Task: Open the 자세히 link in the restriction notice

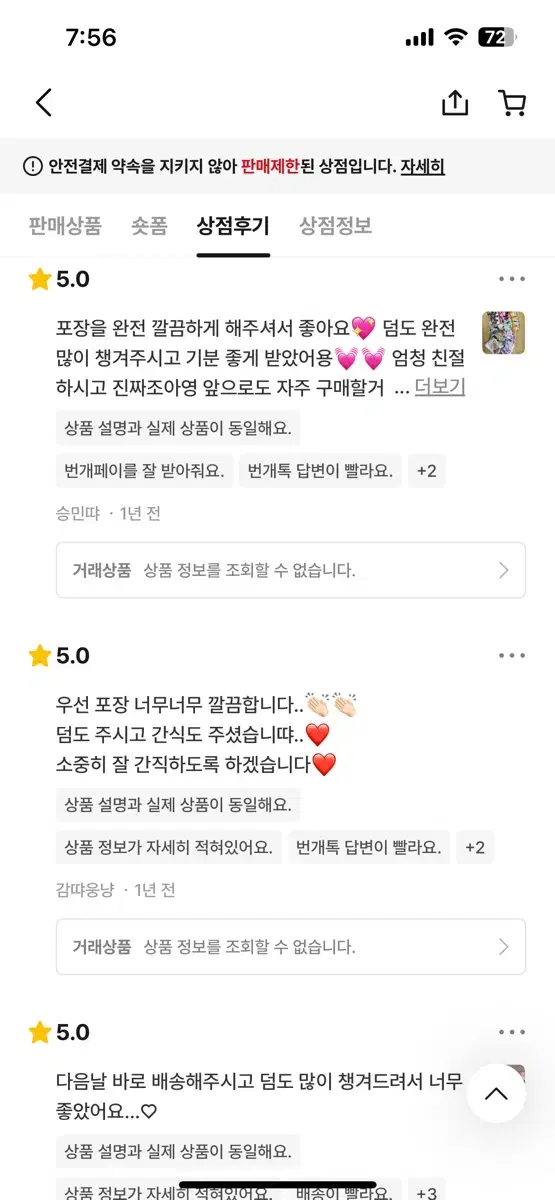Action: [422, 166]
